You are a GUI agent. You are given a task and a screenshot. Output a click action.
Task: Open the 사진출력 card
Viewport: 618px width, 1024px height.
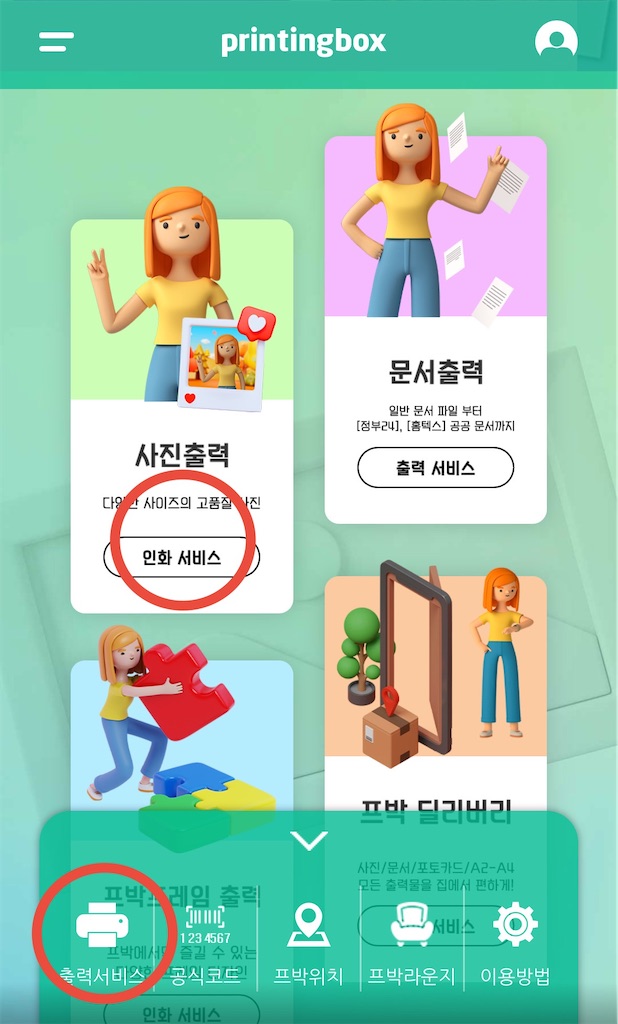182,416
